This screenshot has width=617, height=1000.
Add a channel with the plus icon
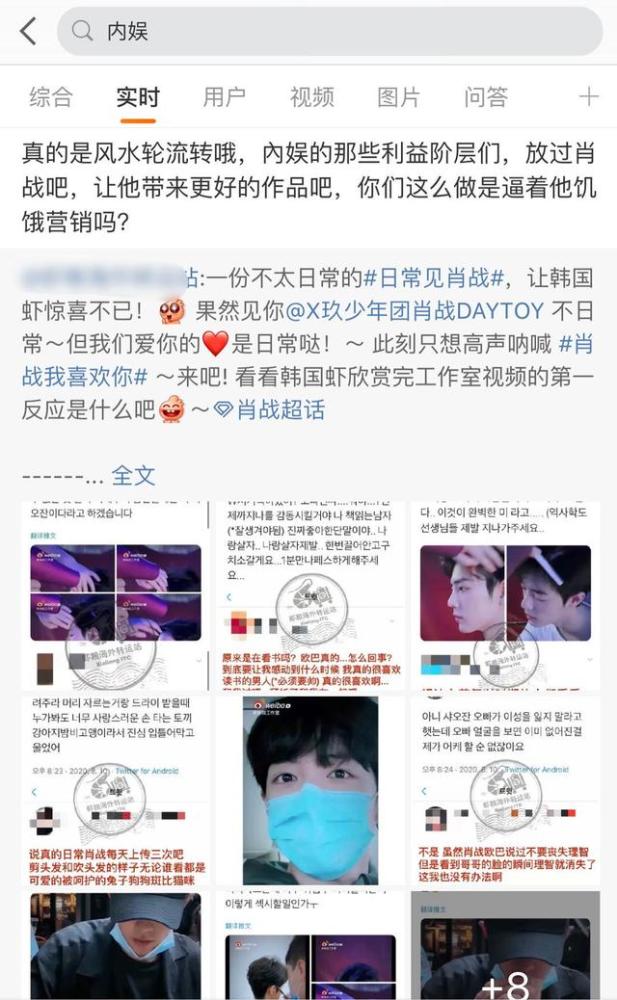[589, 97]
